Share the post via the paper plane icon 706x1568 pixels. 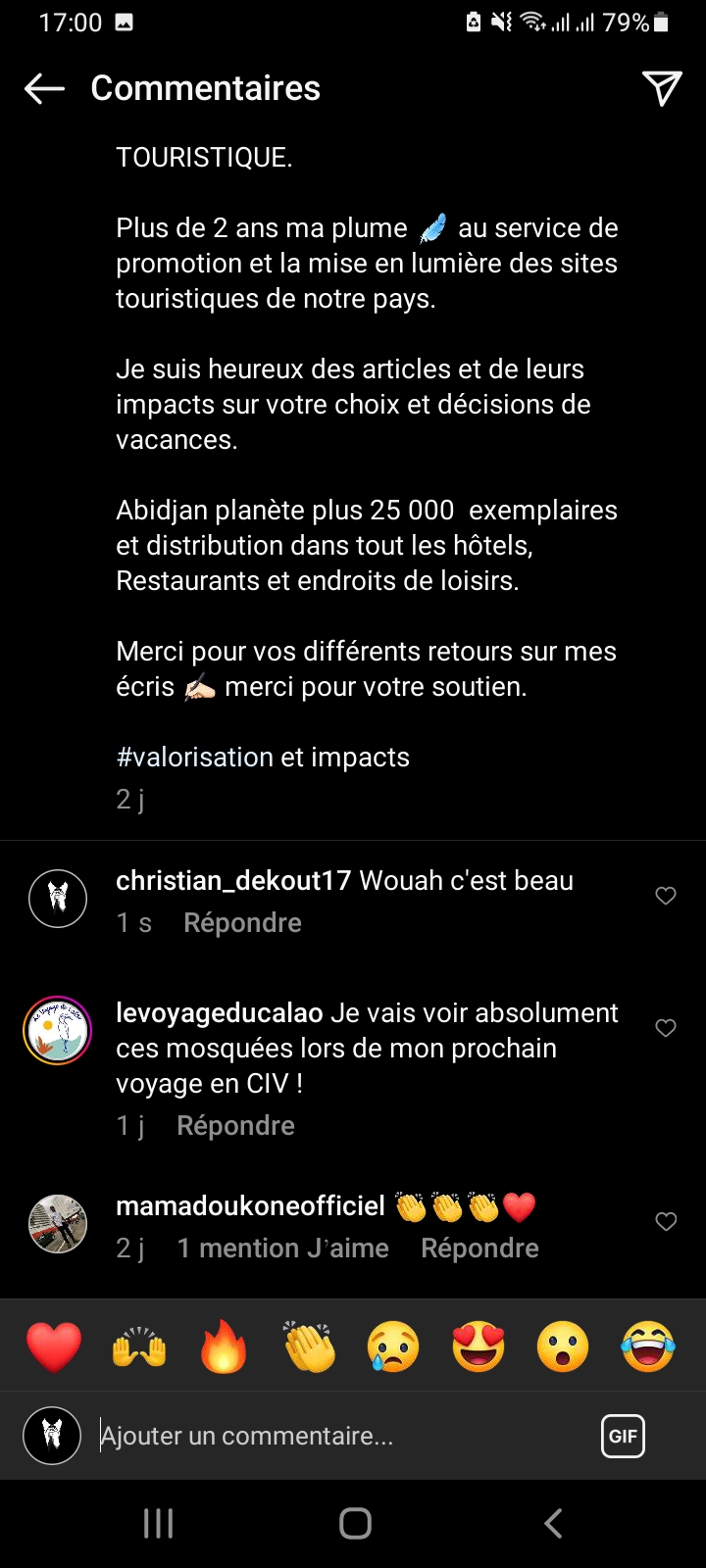pyautogui.click(x=662, y=88)
